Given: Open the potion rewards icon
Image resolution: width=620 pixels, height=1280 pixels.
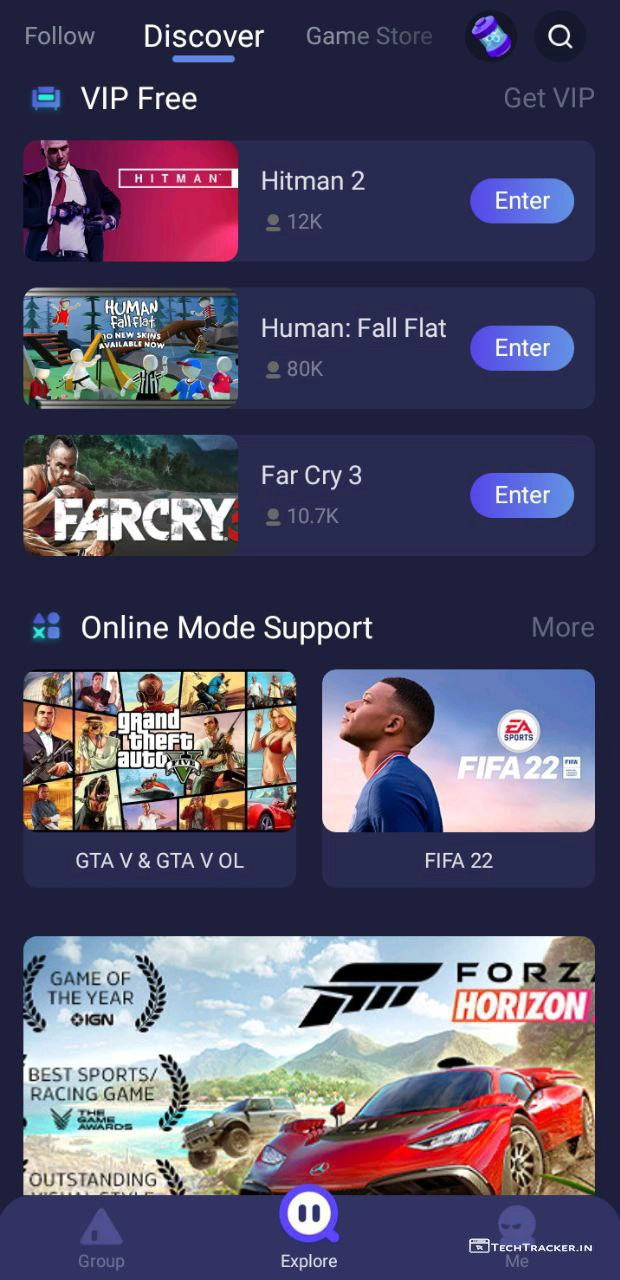Looking at the screenshot, I should point(491,37).
